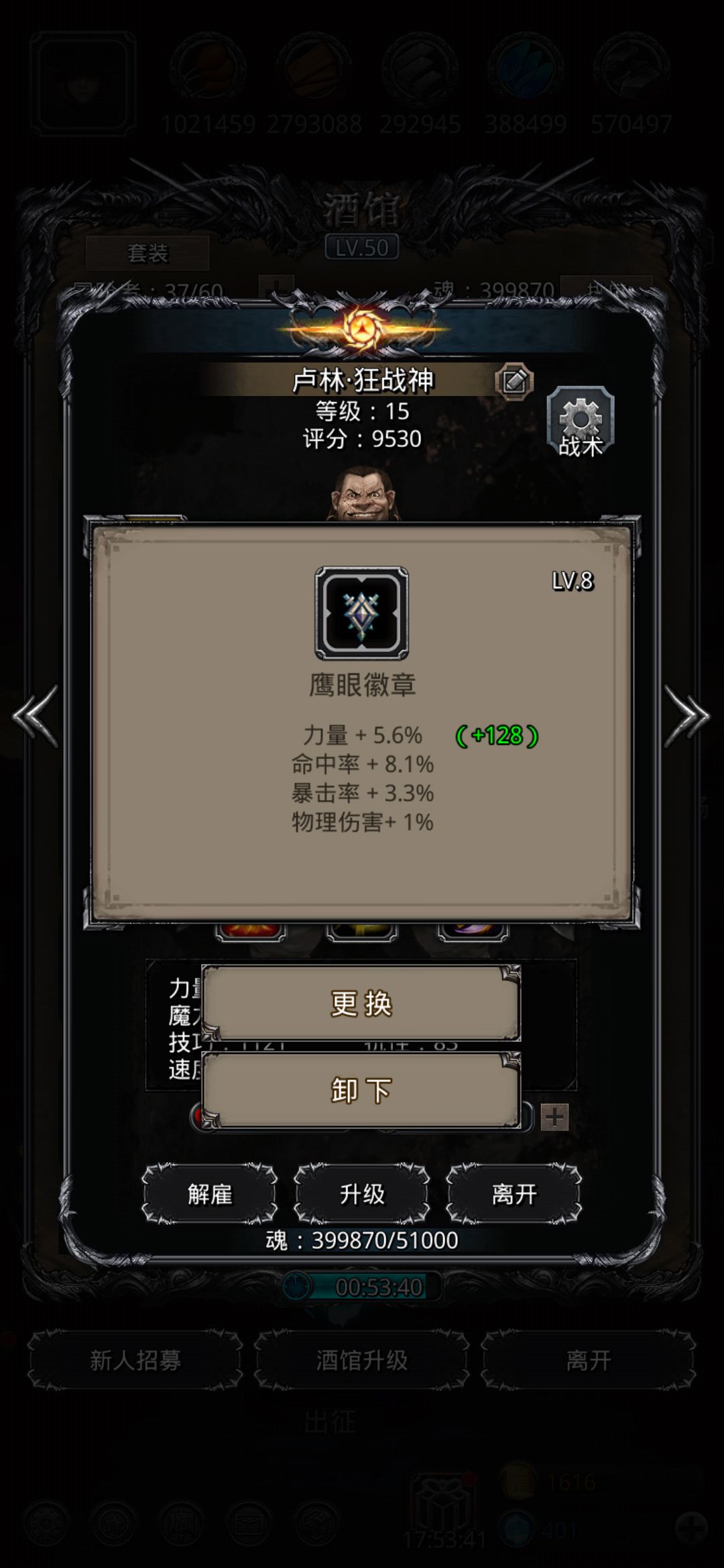Open the gift box icon with red notification dot

[x=442, y=1501]
